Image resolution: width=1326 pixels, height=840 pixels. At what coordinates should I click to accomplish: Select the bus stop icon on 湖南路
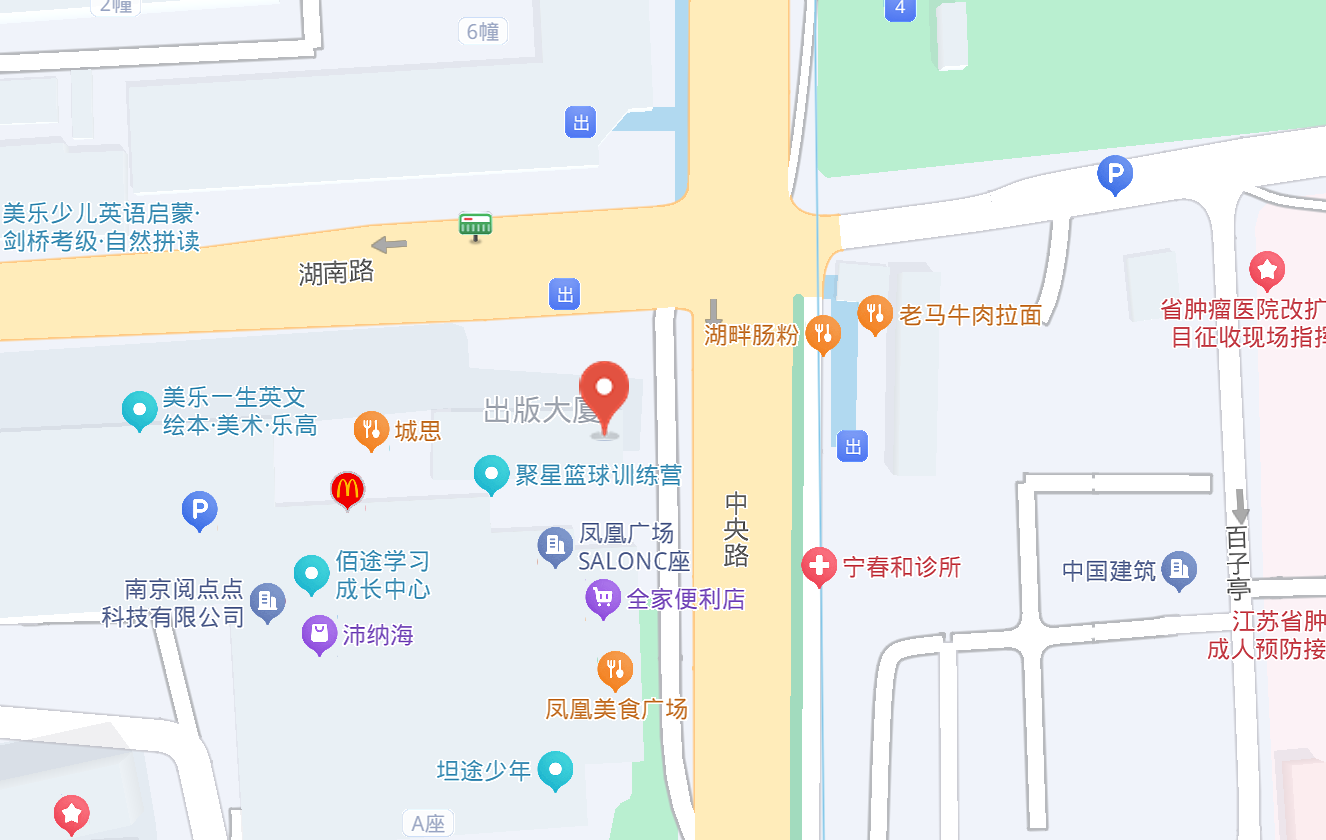click(x=476, y=226)
